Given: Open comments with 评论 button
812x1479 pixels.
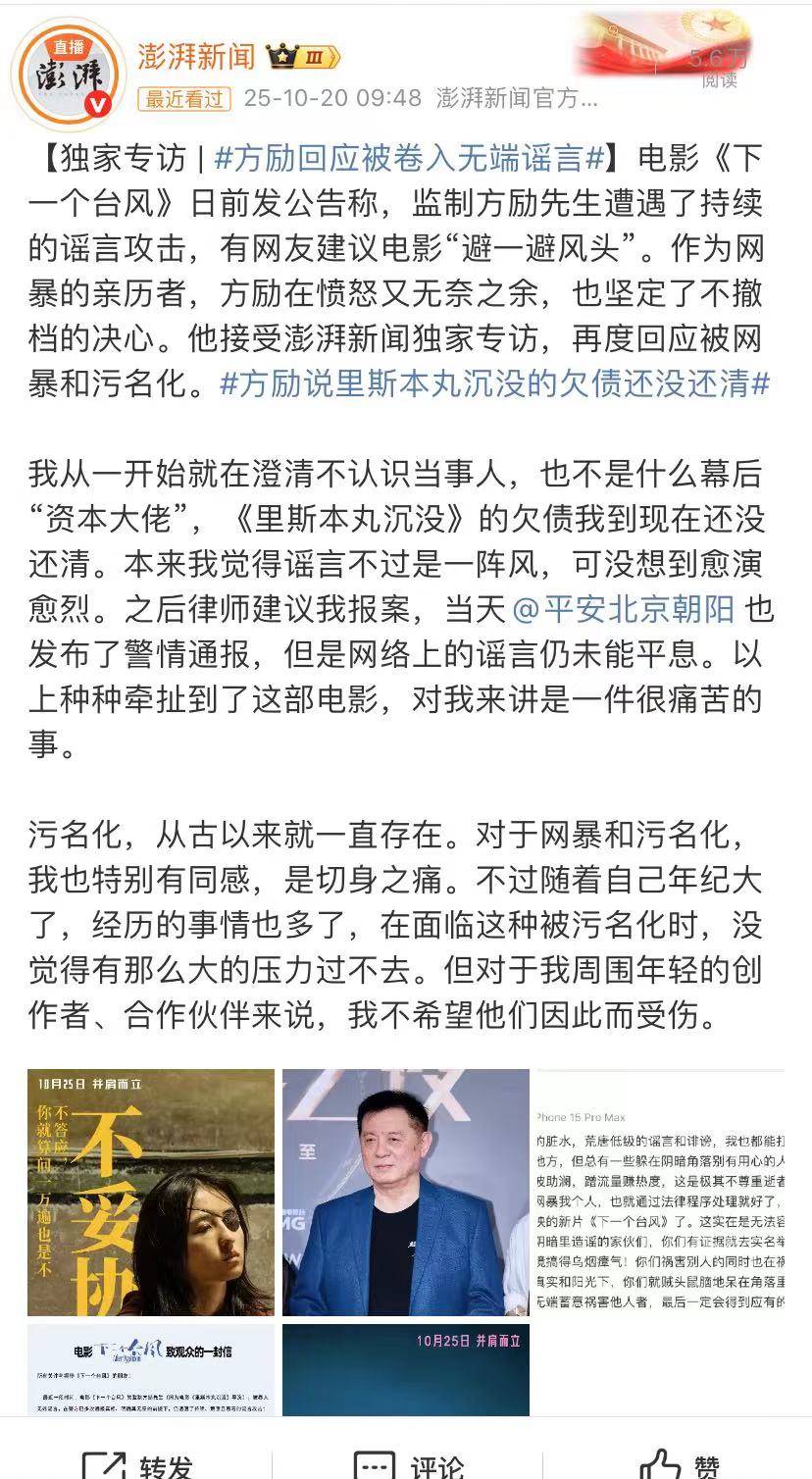Looking at the screenshot, I should [408, 1465].
